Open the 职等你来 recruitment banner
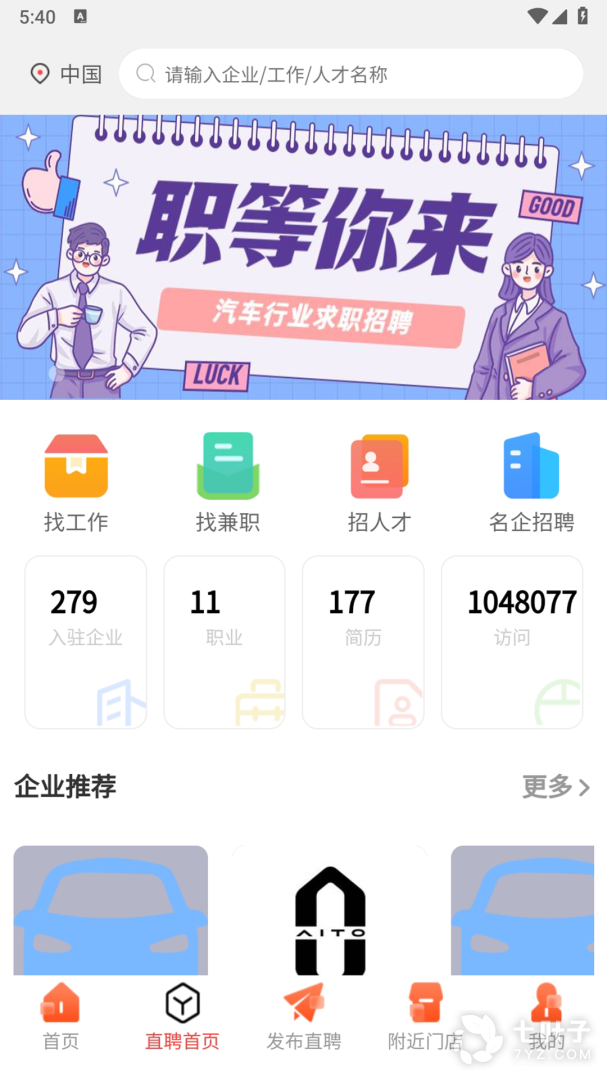 303,257
